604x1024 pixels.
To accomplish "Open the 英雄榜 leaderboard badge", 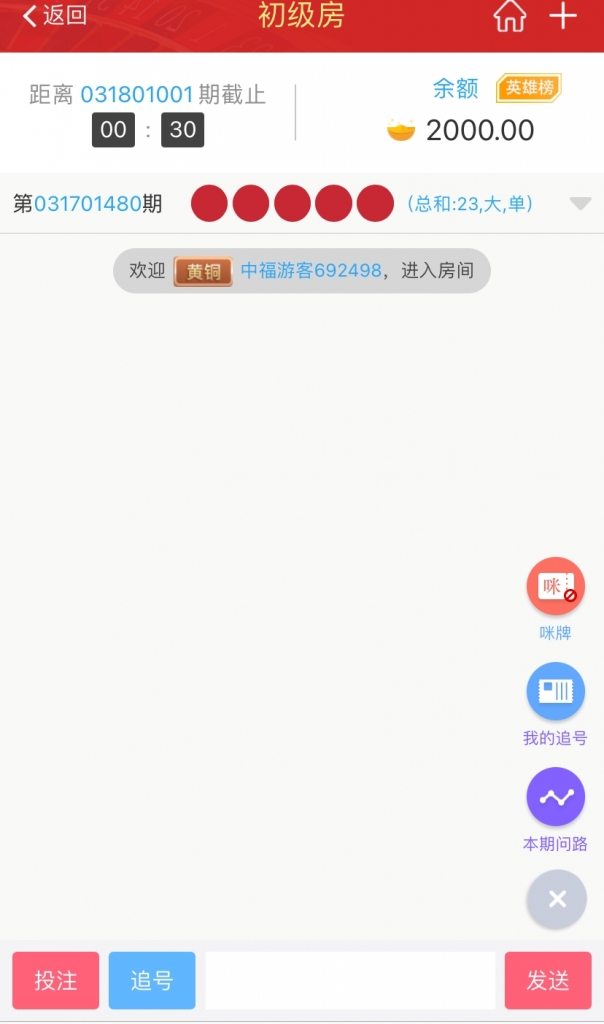I will [528, 87].
